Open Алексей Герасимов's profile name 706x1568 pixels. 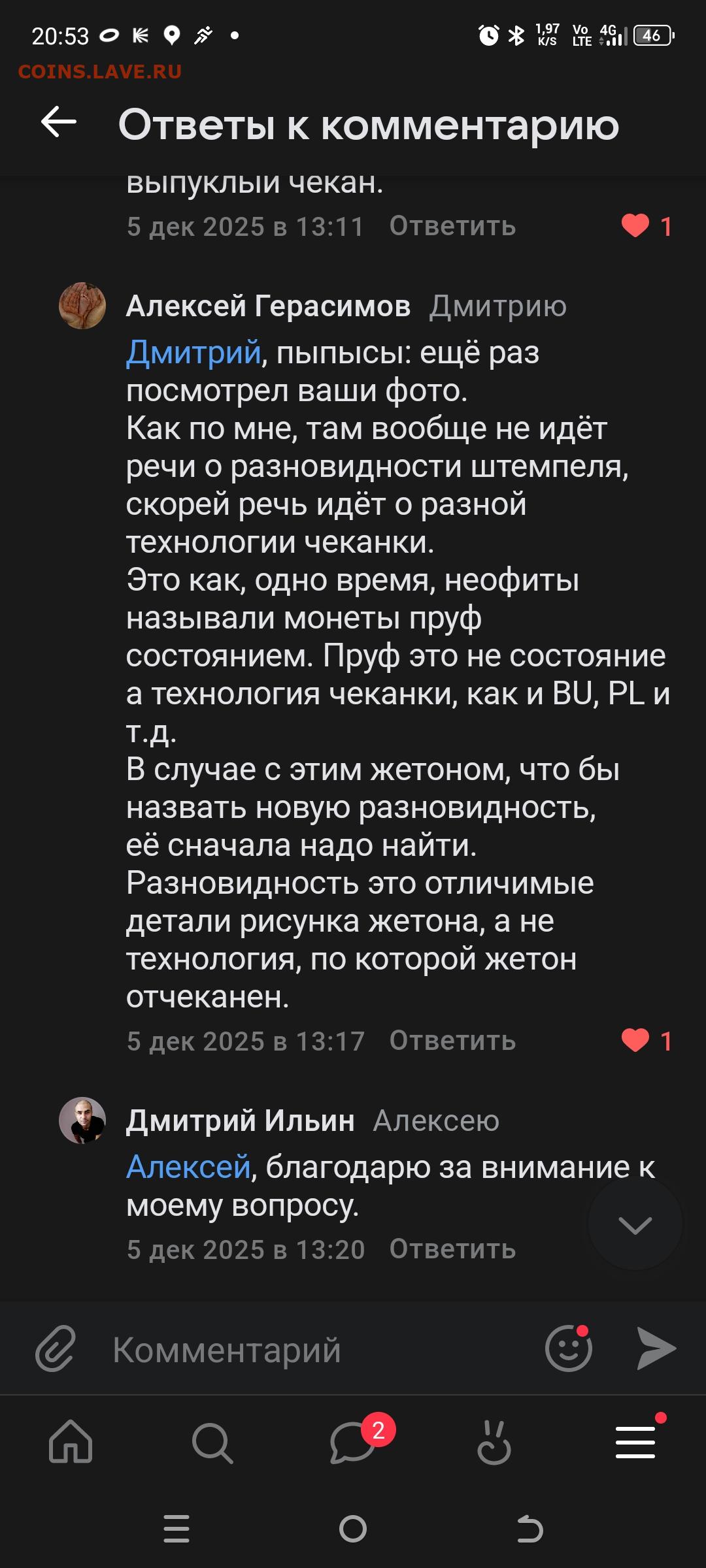click(x=268, y=306)
